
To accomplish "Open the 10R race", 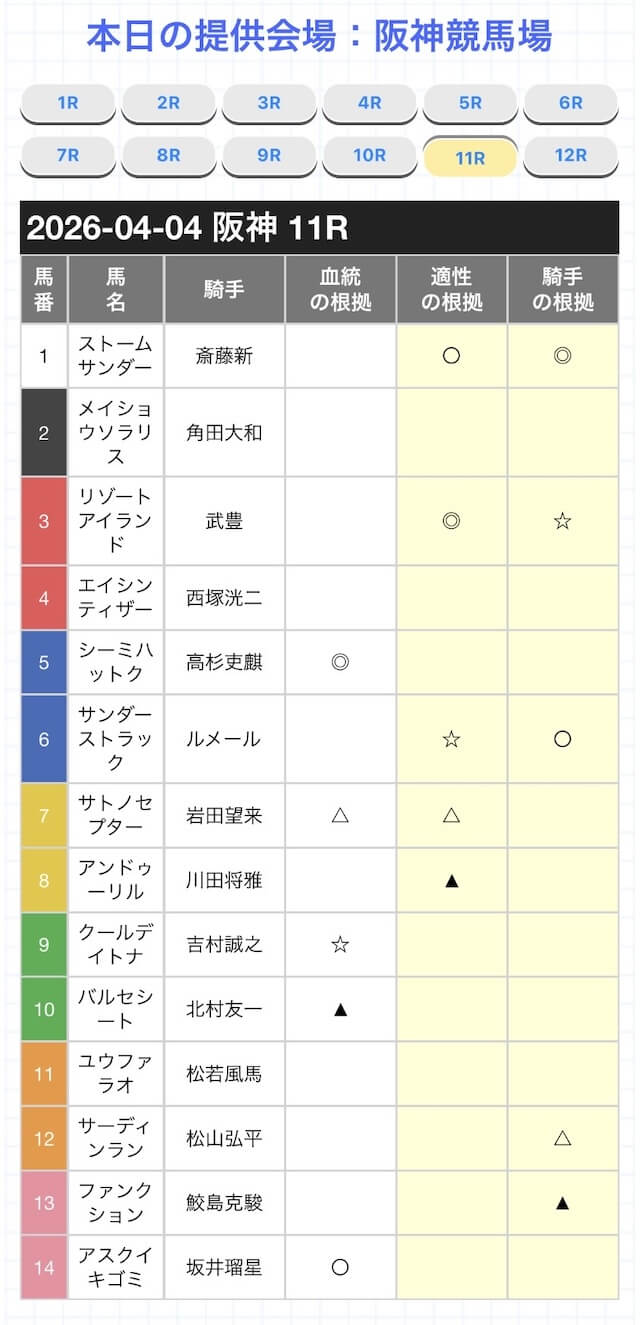I will [369, 156].
